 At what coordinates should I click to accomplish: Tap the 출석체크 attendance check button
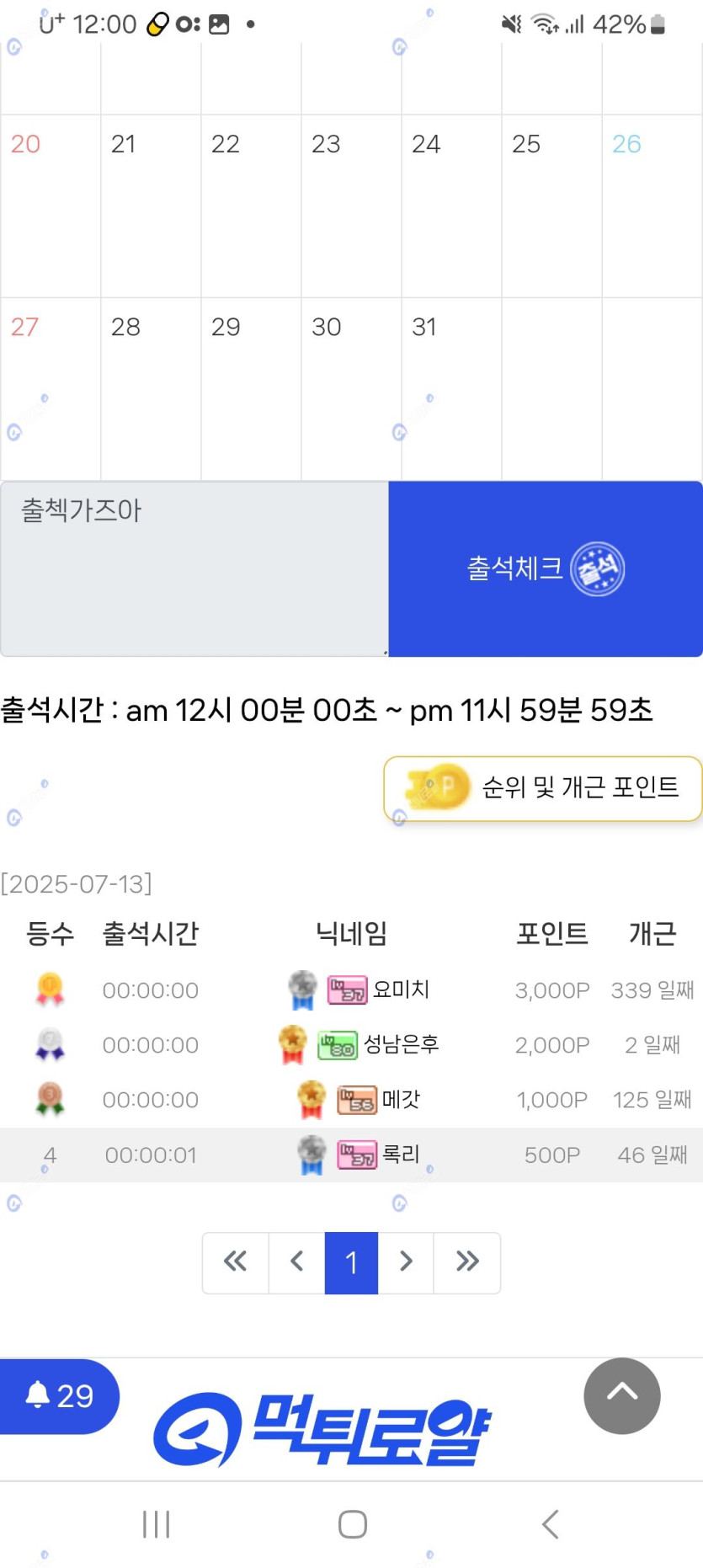546,569
